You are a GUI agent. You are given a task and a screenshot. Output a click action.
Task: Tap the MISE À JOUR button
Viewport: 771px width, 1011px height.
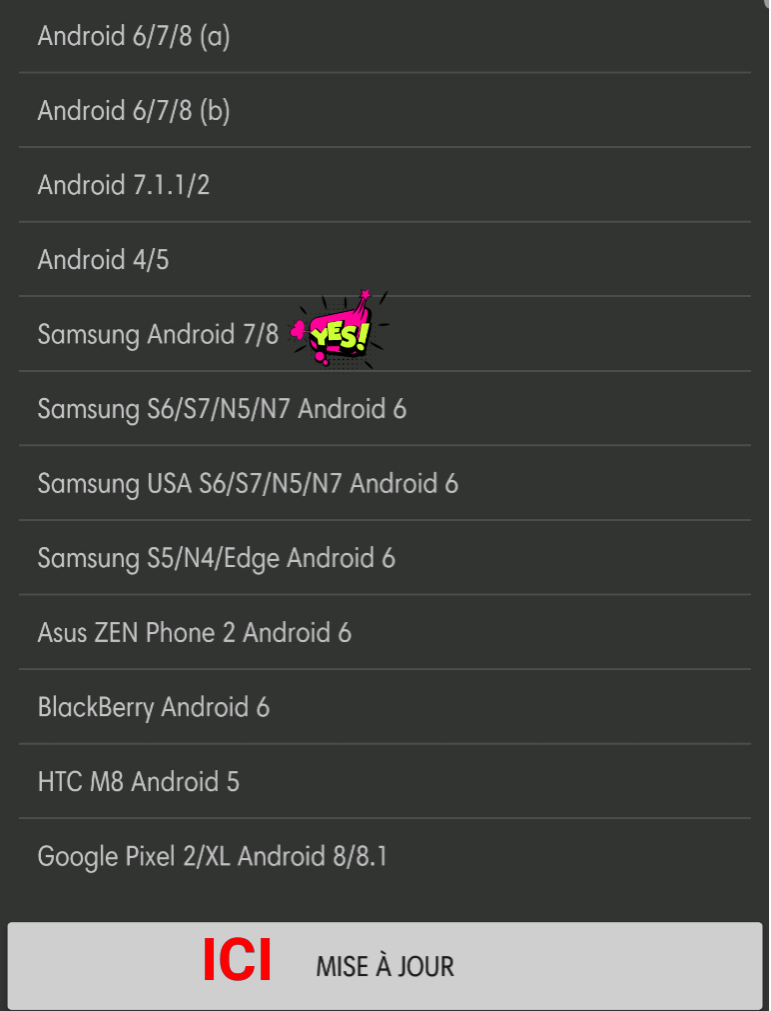tap(385, 966)
